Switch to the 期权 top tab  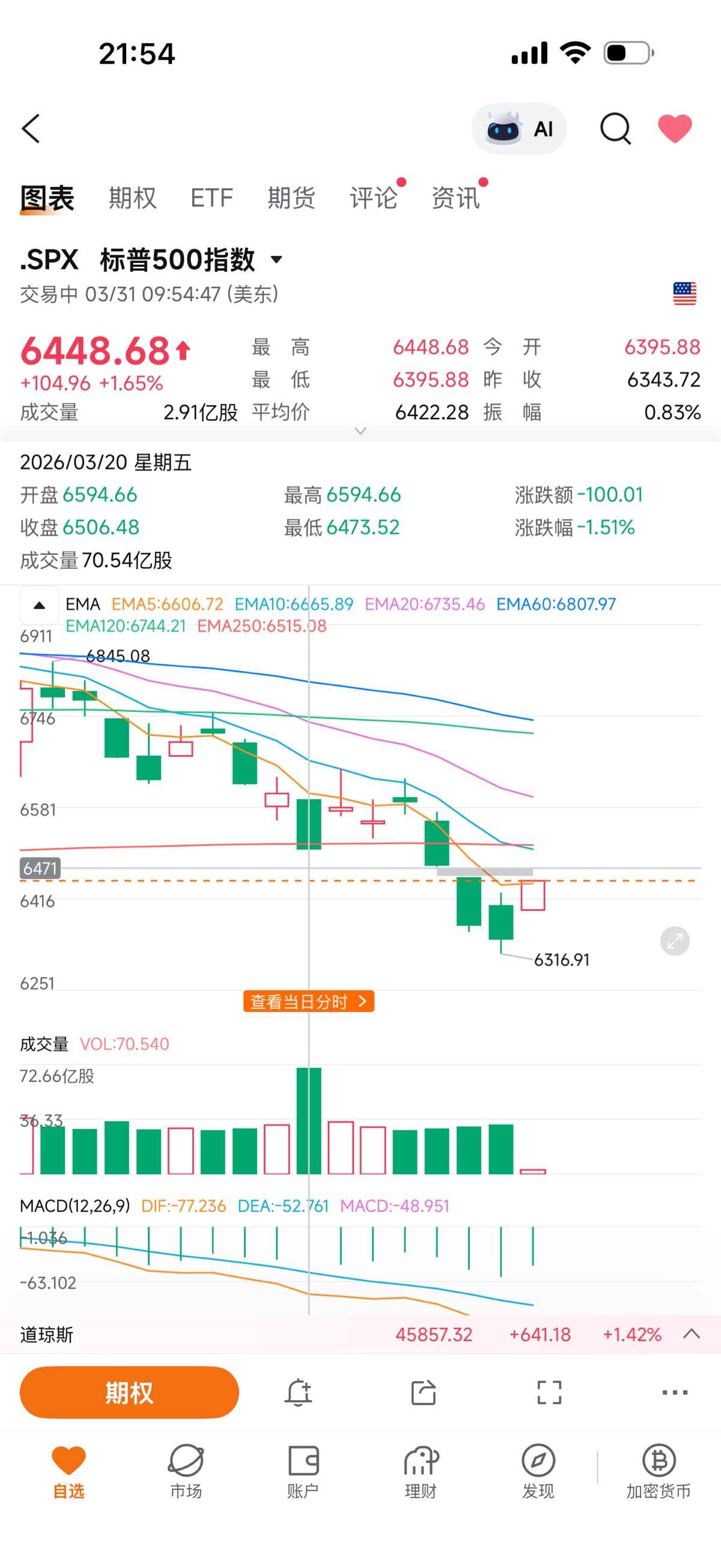132,198
